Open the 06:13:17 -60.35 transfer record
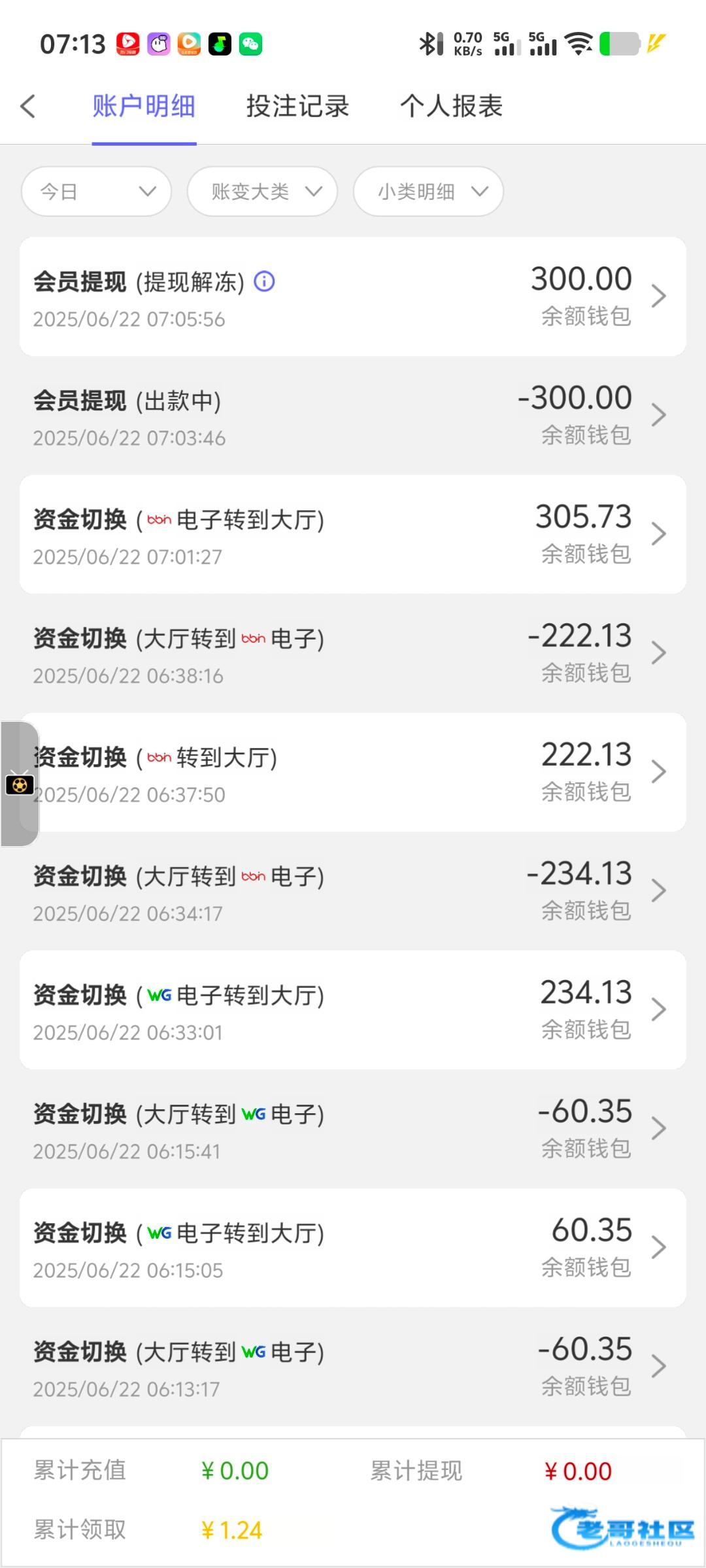The height and width of the screenshot is (1568, 706). (353, 1367)
